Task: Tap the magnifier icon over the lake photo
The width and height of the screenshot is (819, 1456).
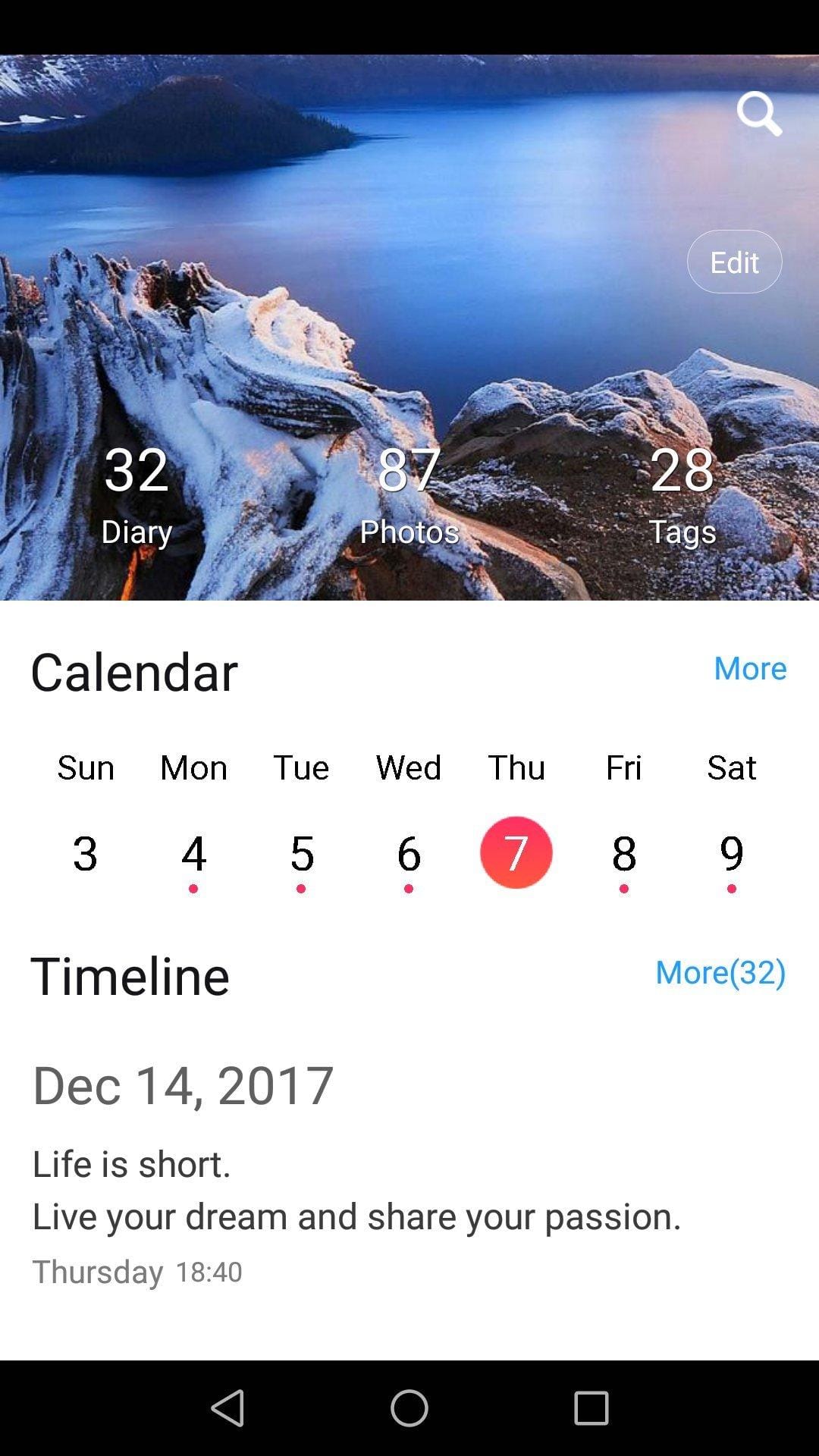Action: tap(760, 114)
